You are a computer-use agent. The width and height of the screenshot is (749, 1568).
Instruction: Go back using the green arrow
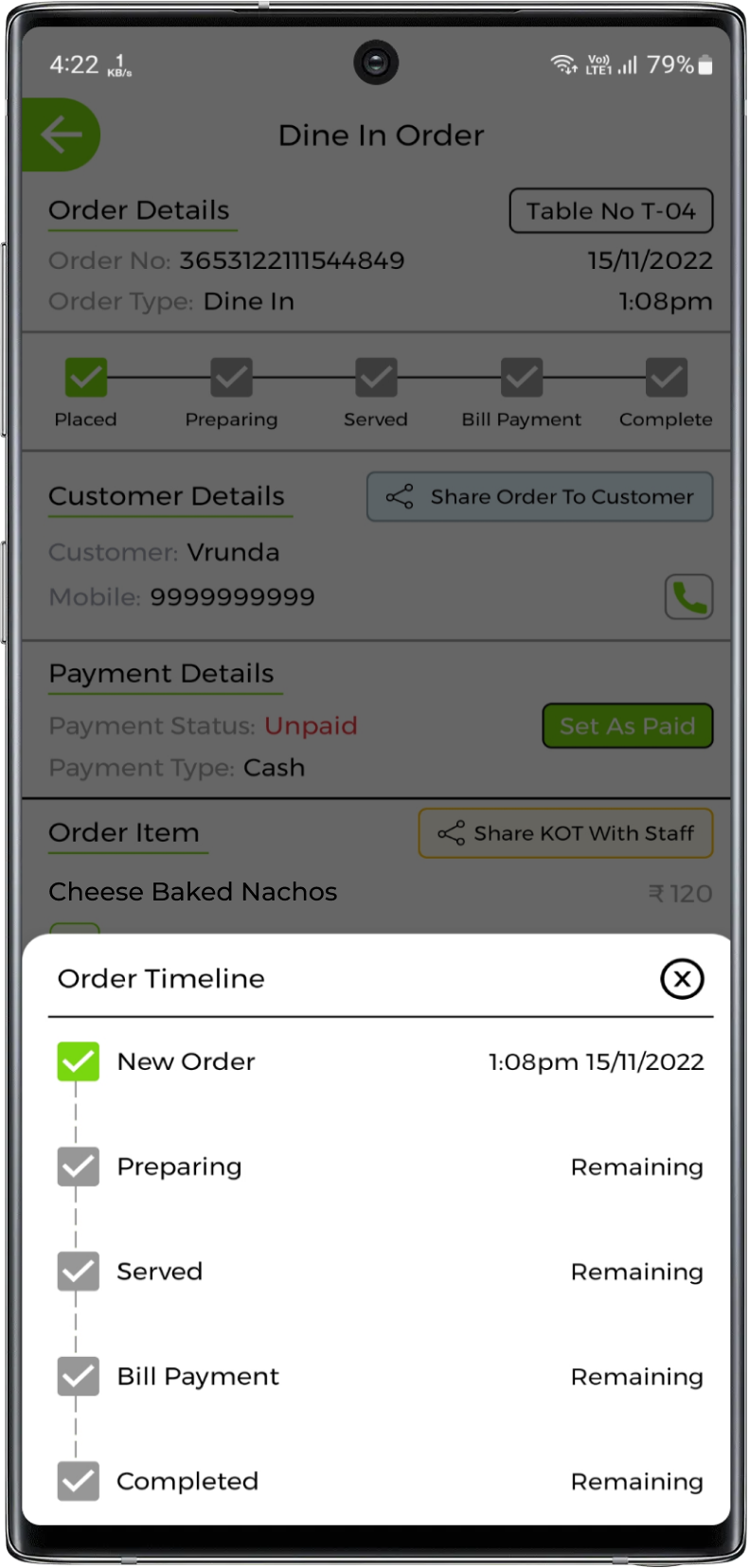[x=62, y=135]
